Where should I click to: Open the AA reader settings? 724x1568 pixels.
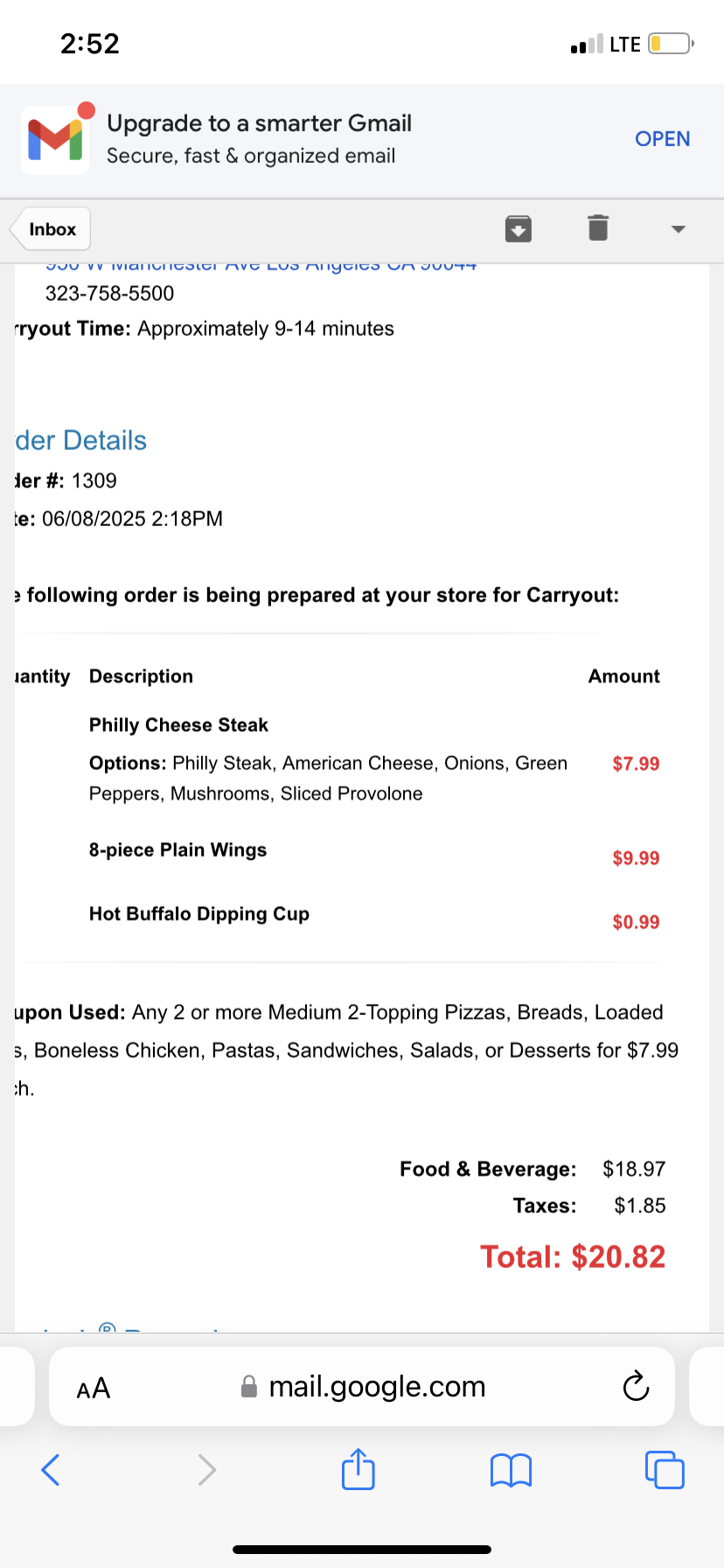tap(94, 1389)
